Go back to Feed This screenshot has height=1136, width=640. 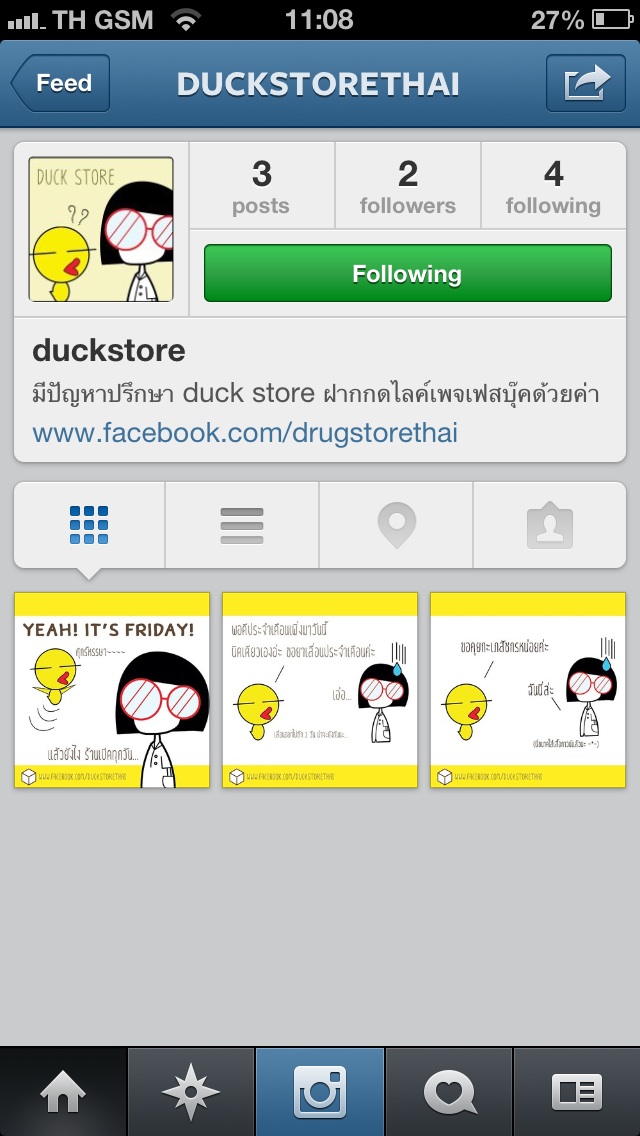(61, 84)
